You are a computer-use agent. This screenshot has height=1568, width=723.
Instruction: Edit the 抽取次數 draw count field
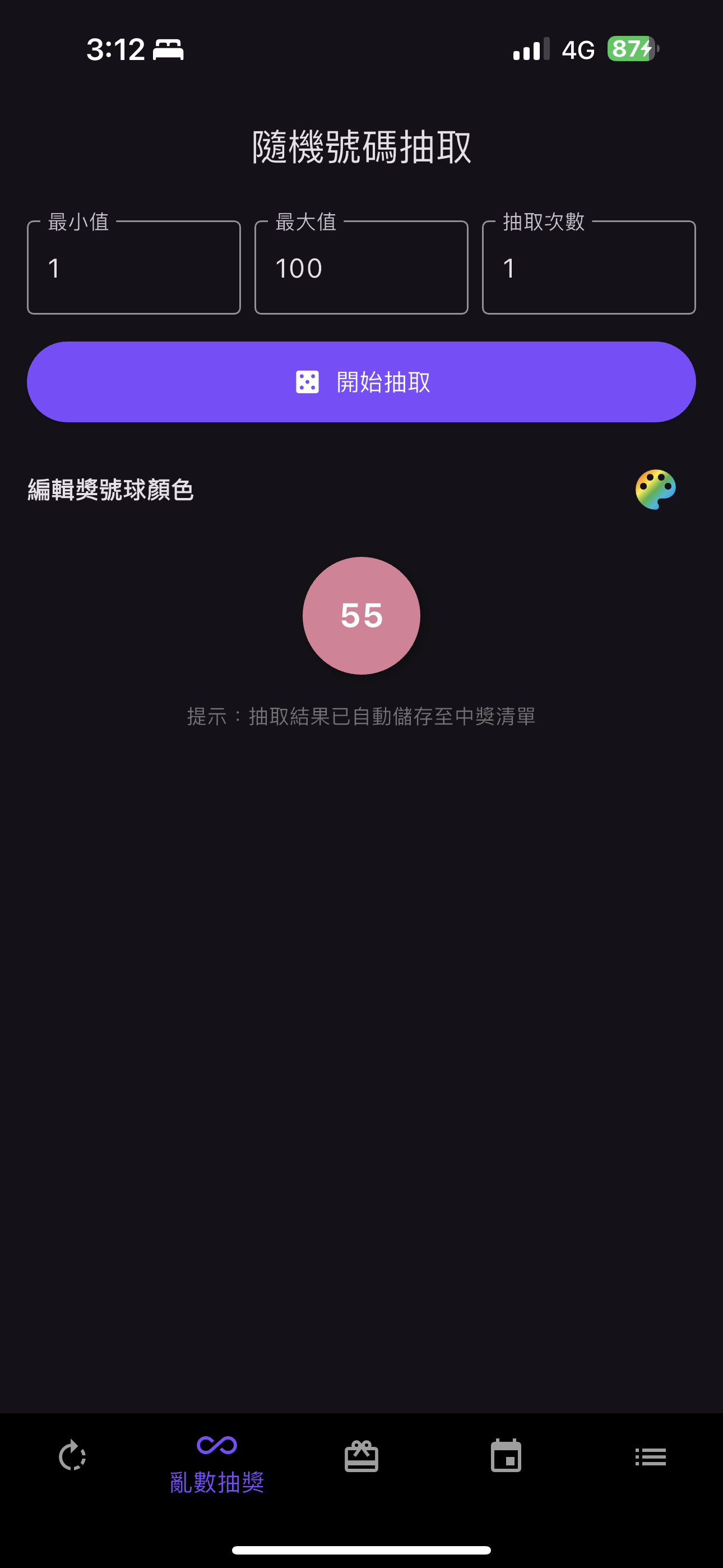(x=588, y=269)
